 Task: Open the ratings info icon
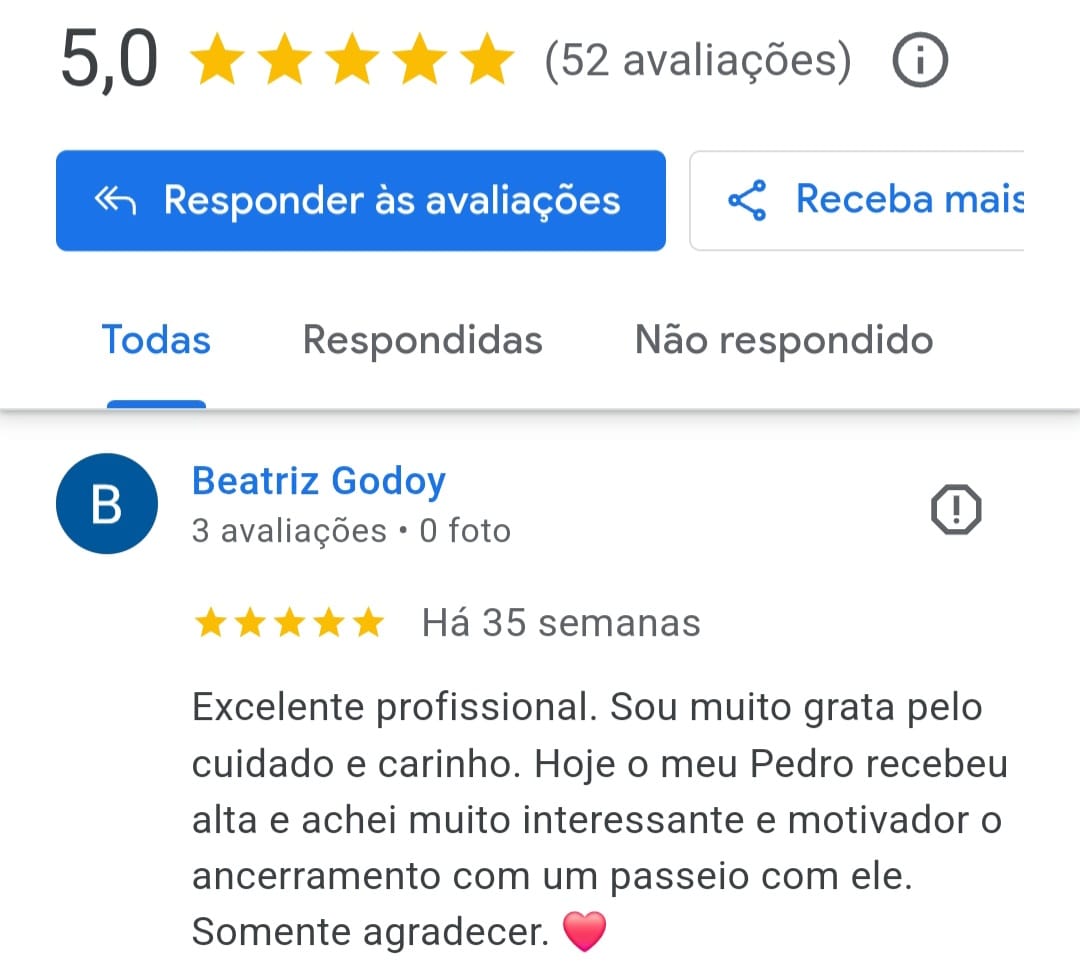pyautogui.click(x=919, y=62)
